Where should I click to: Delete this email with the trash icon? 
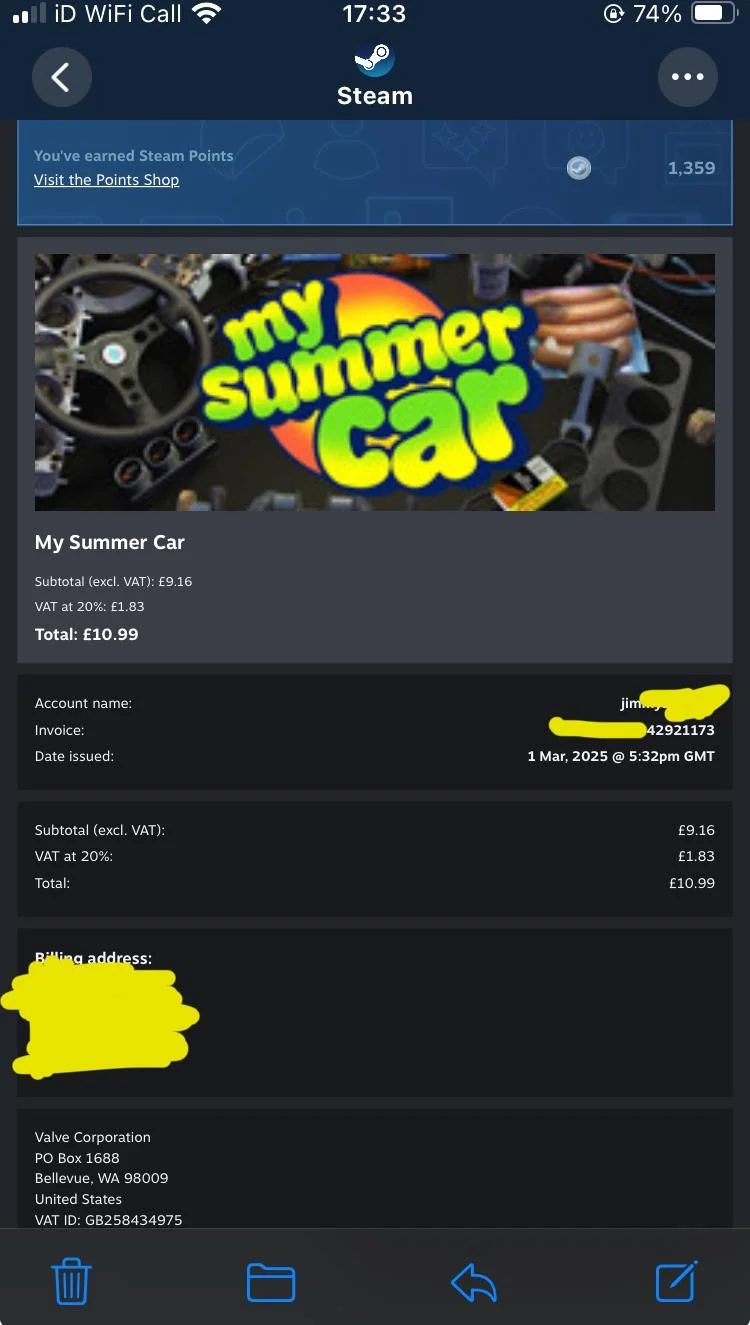tap(71, 1281)
